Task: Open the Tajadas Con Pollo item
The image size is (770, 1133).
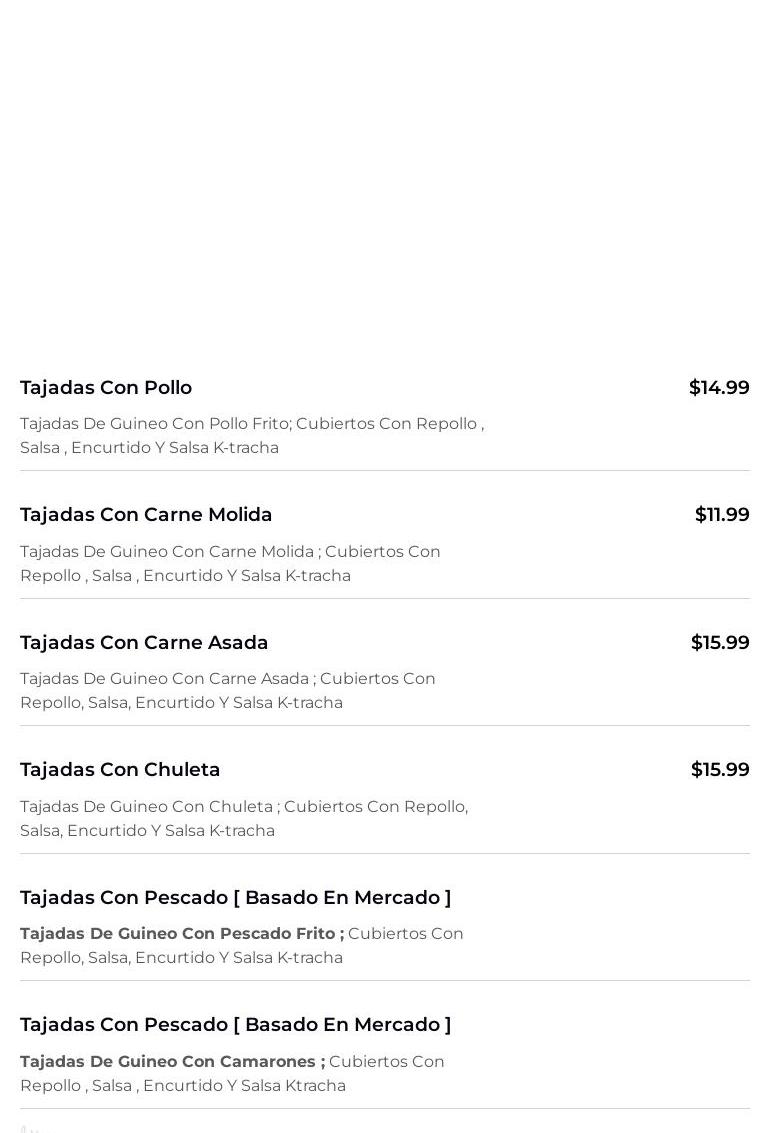Action: pyautogui.click(x=106, y=388)
